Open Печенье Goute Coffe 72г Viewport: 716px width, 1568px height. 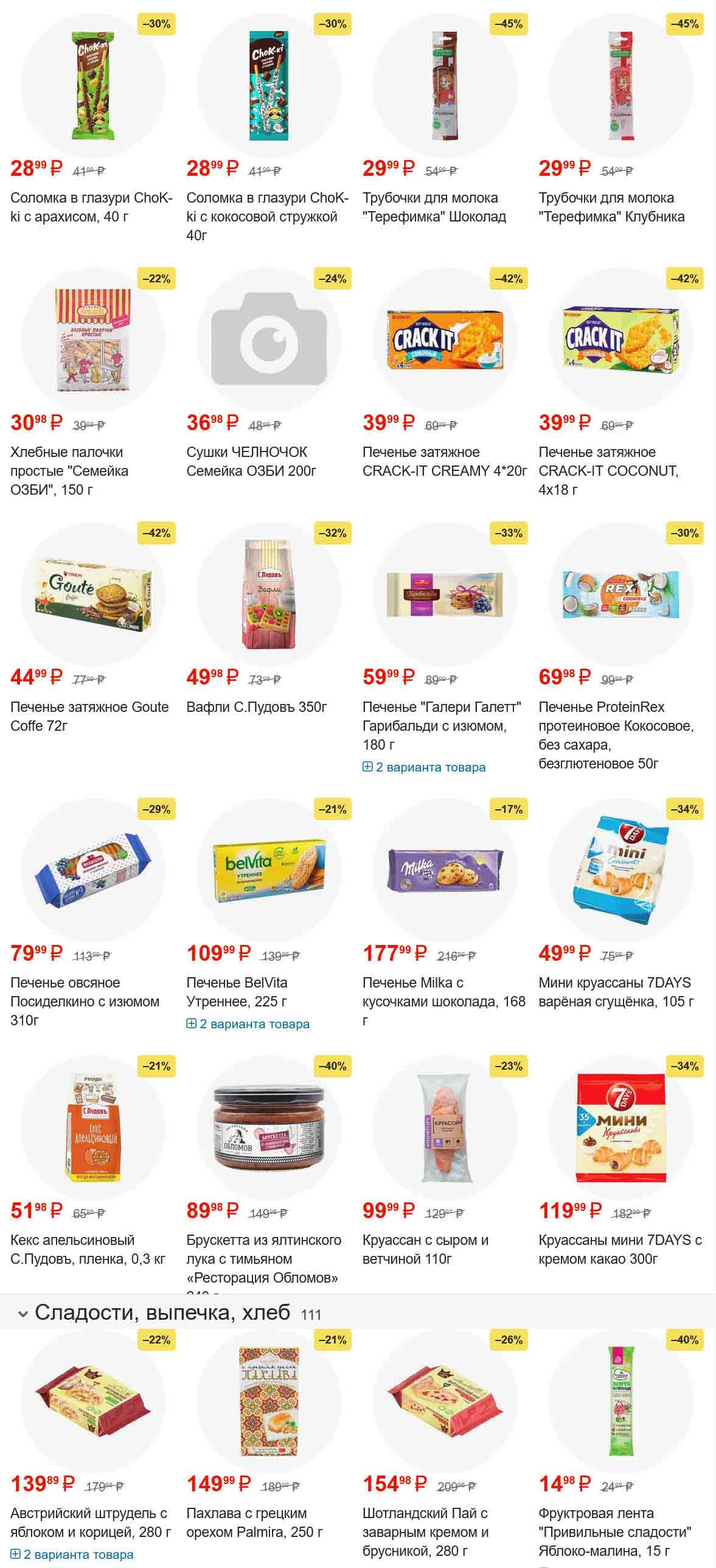click(89, 716)
